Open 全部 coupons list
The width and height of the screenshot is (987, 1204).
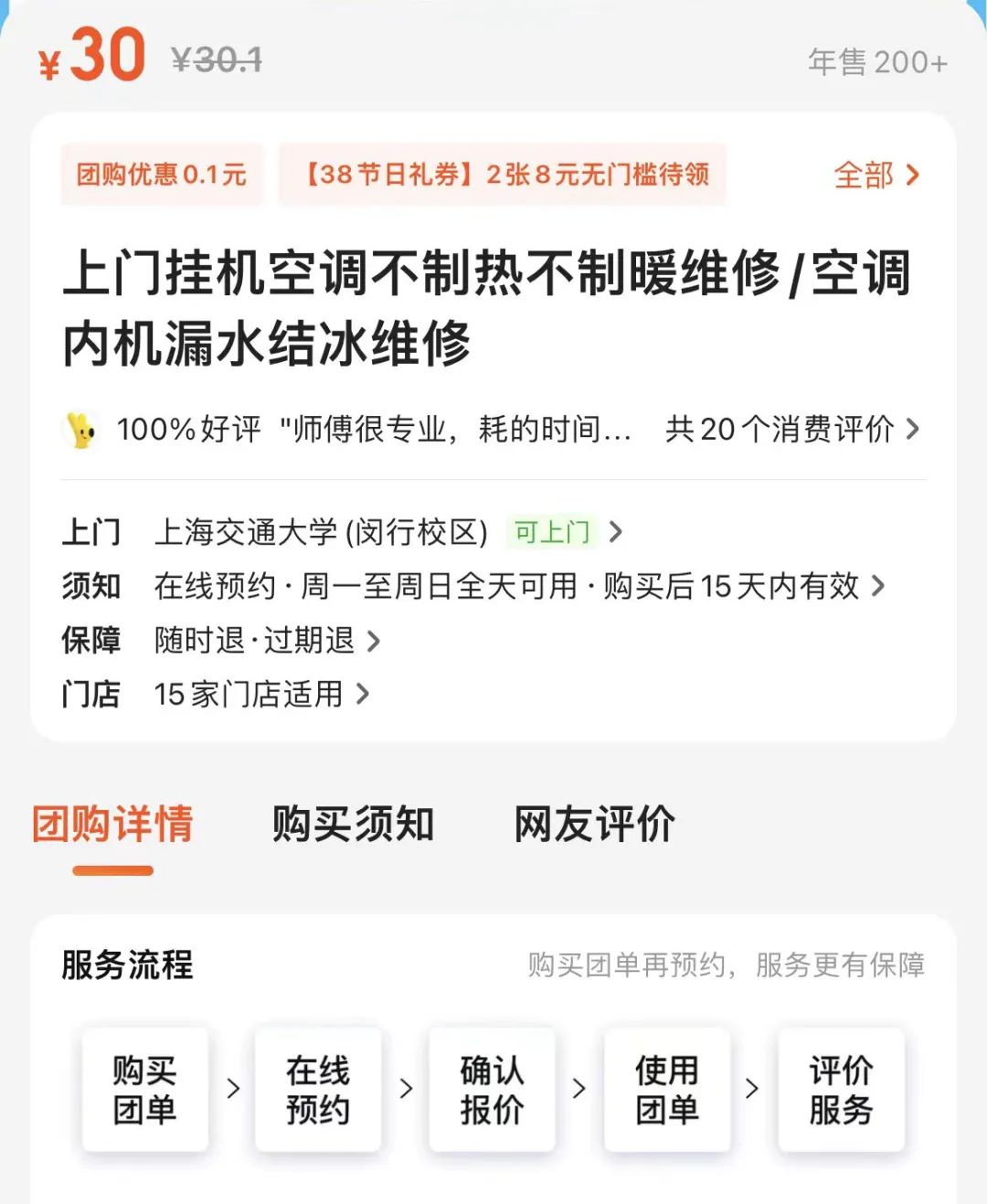(876, 175)
